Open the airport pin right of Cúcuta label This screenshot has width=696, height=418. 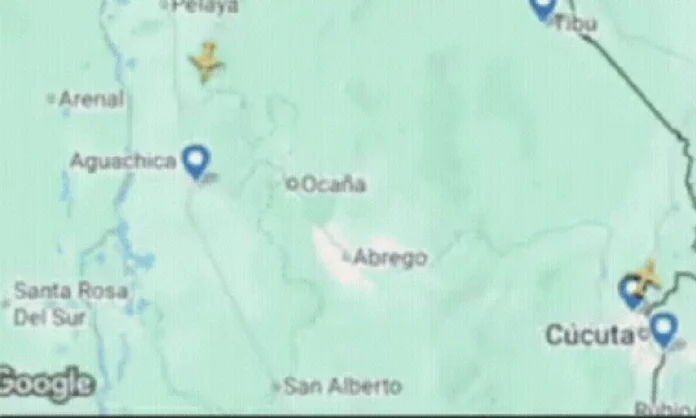(x=664, y=328)
